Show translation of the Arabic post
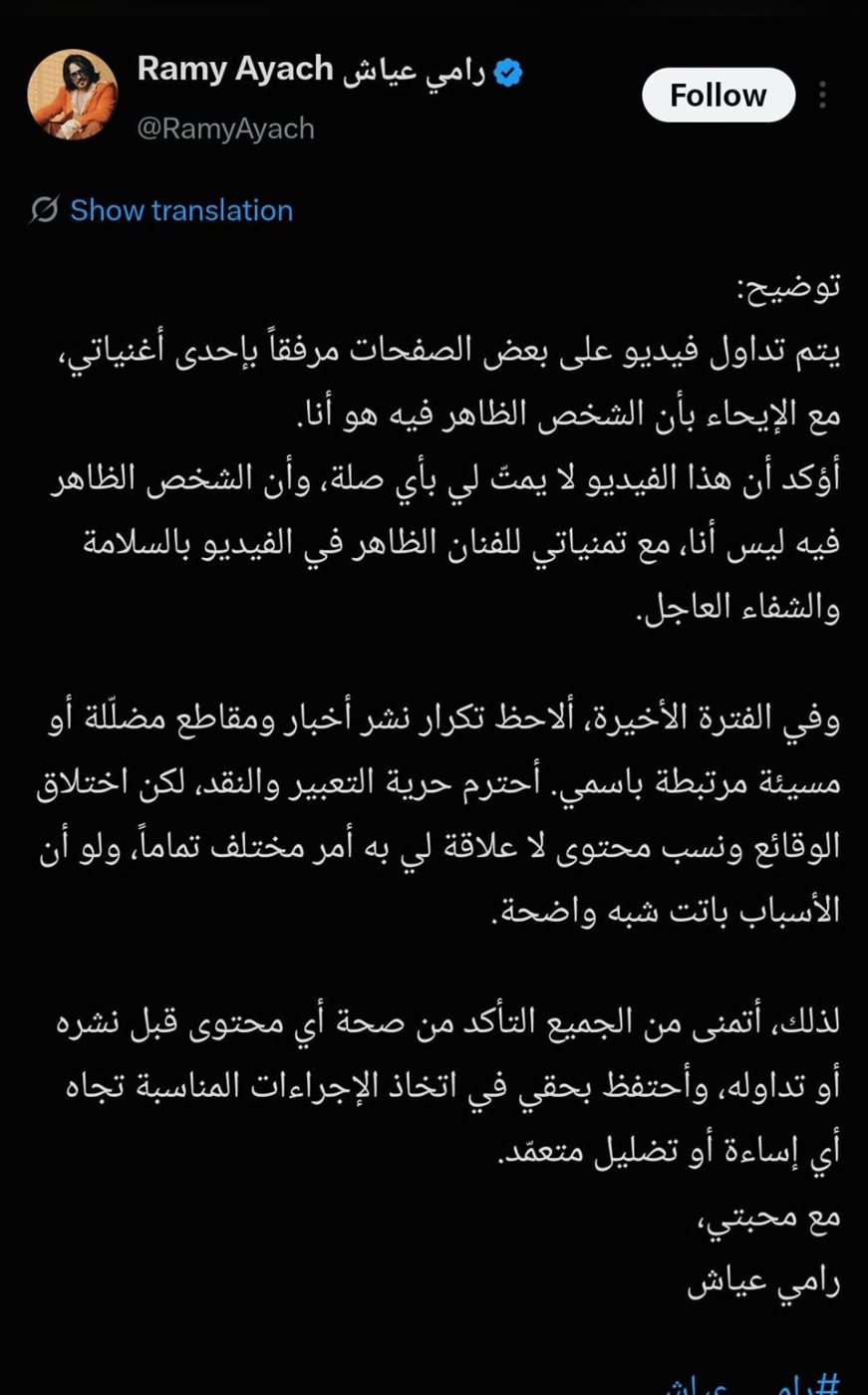The image size is (868, 1395). coord(161,210)
